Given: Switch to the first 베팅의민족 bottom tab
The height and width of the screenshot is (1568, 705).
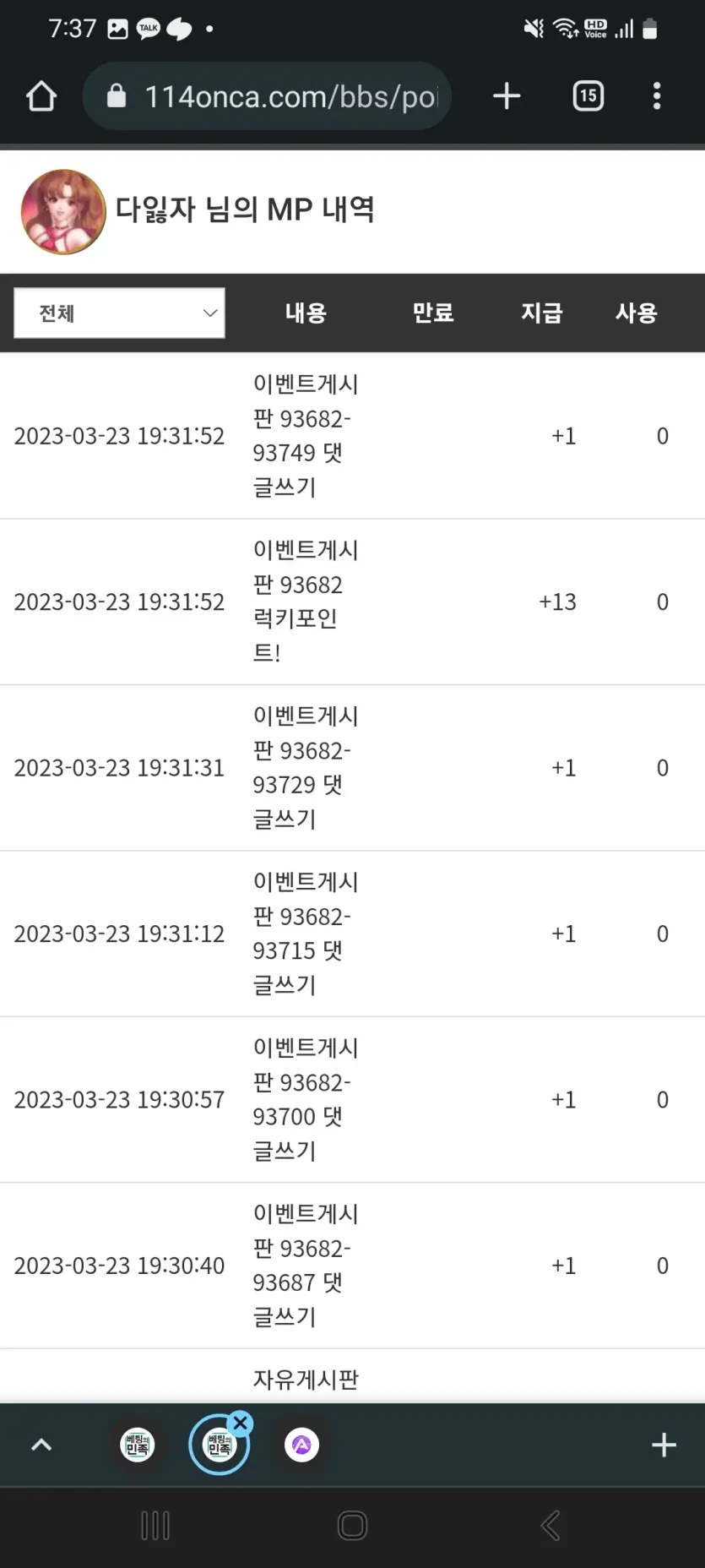Looking at the screenshot, I should tap(138, 1445).
